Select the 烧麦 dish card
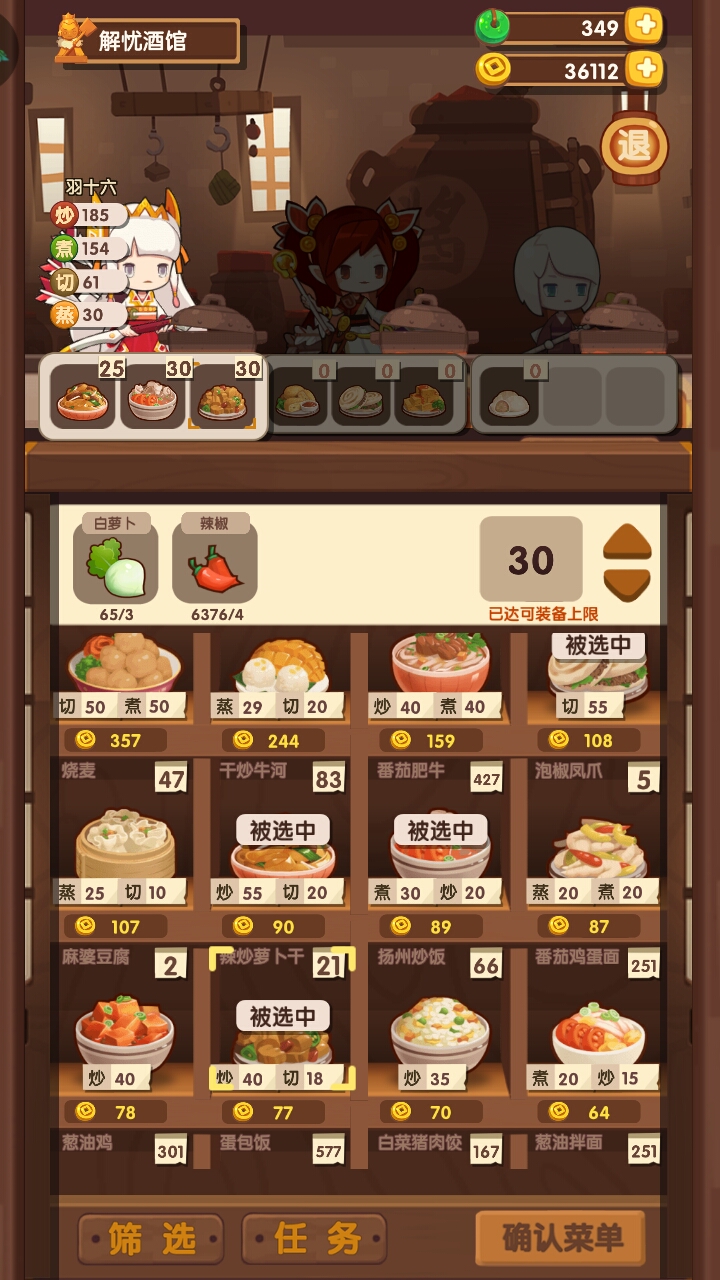The image size is (720, 1280). coord(125,850)
